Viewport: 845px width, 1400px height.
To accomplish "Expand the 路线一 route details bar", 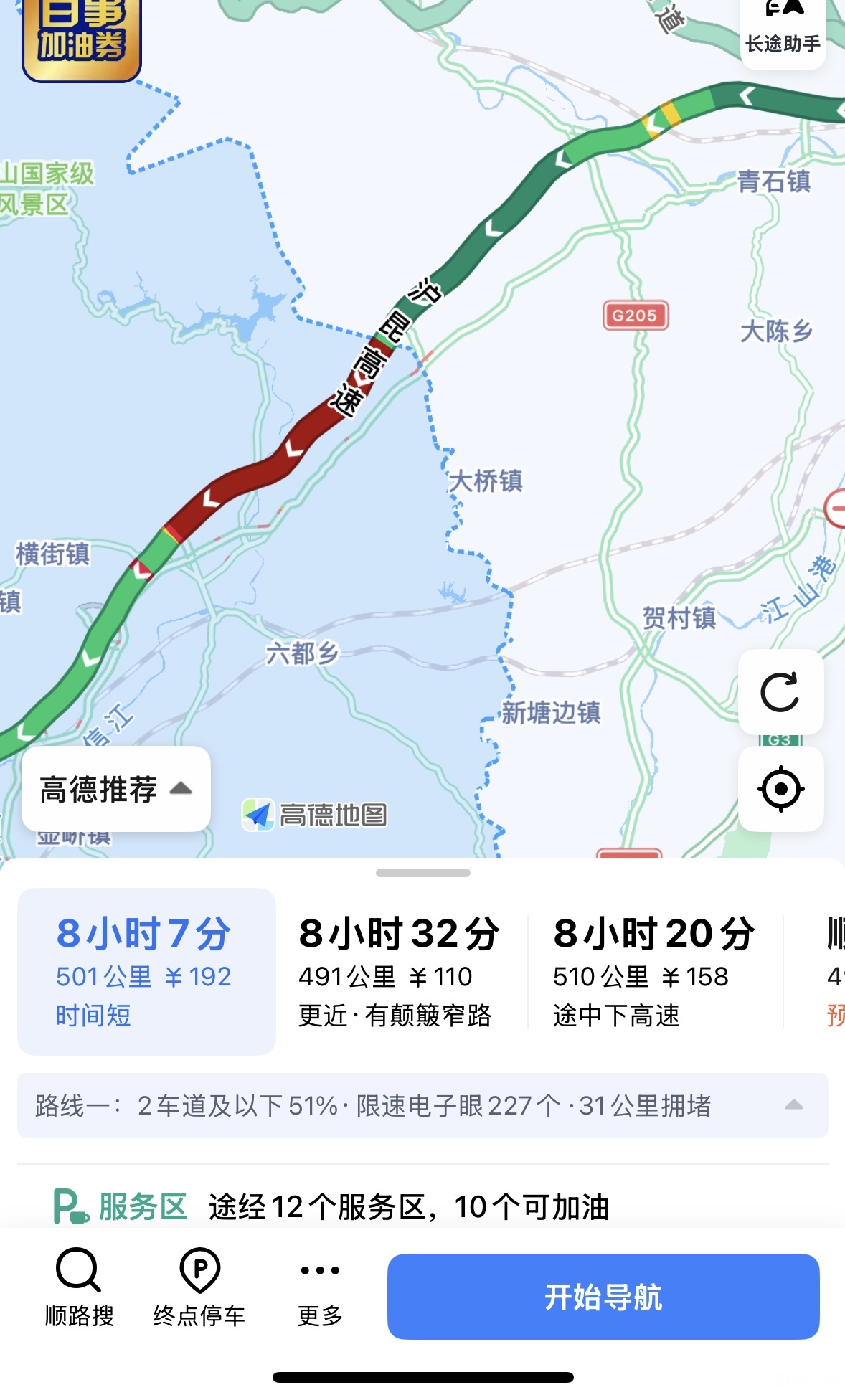I will 423,1105.
